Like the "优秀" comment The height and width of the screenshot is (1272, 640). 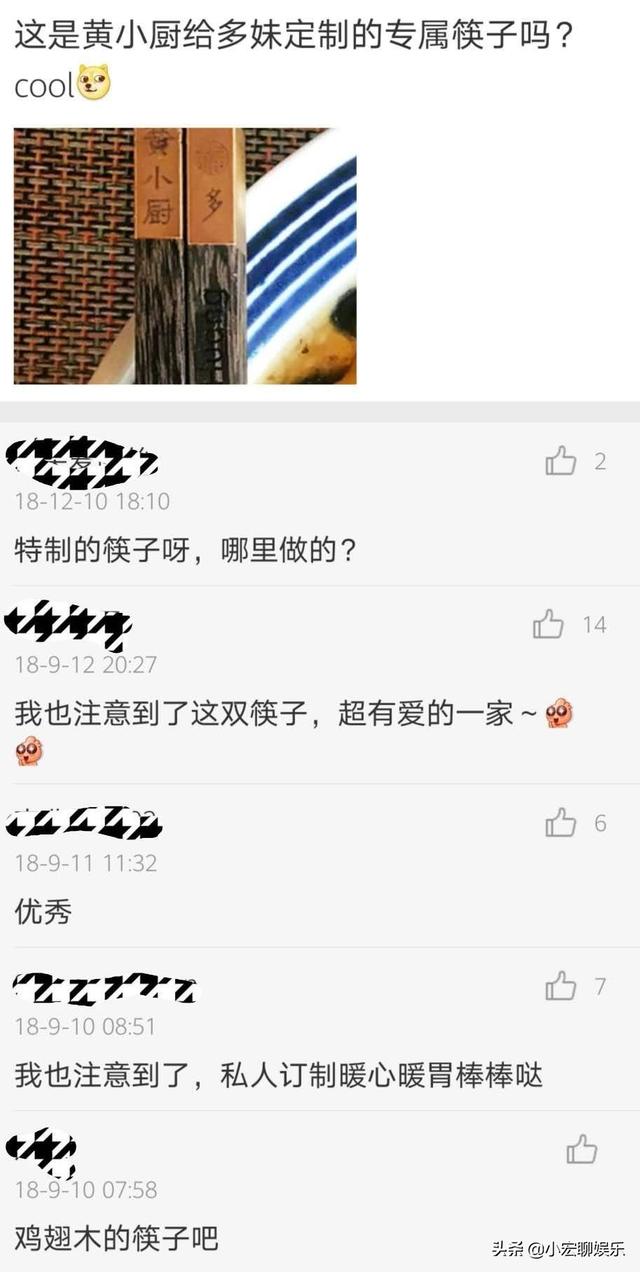561,823
